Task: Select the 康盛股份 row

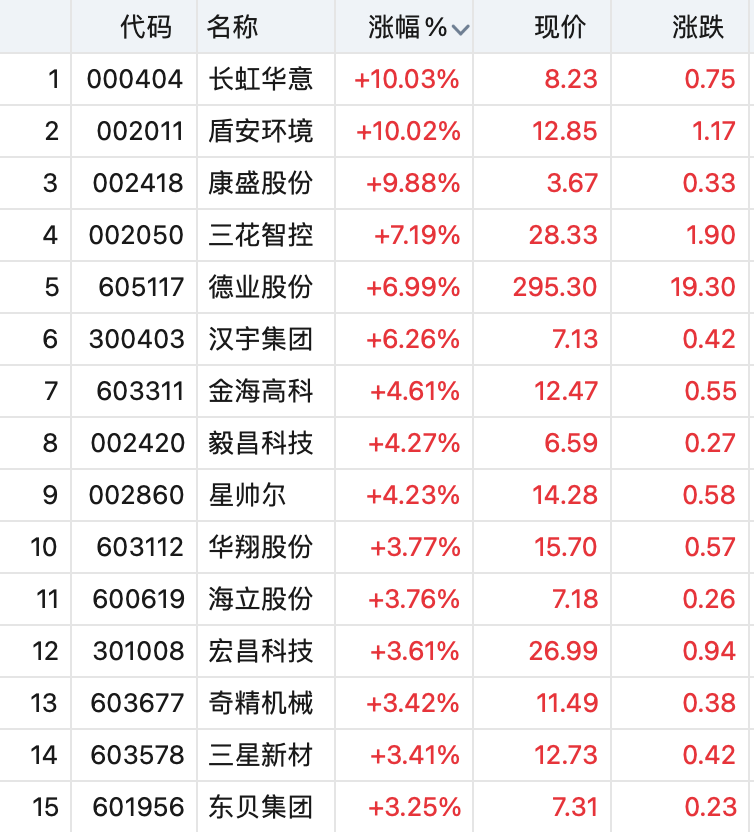Action: point(260,183)
